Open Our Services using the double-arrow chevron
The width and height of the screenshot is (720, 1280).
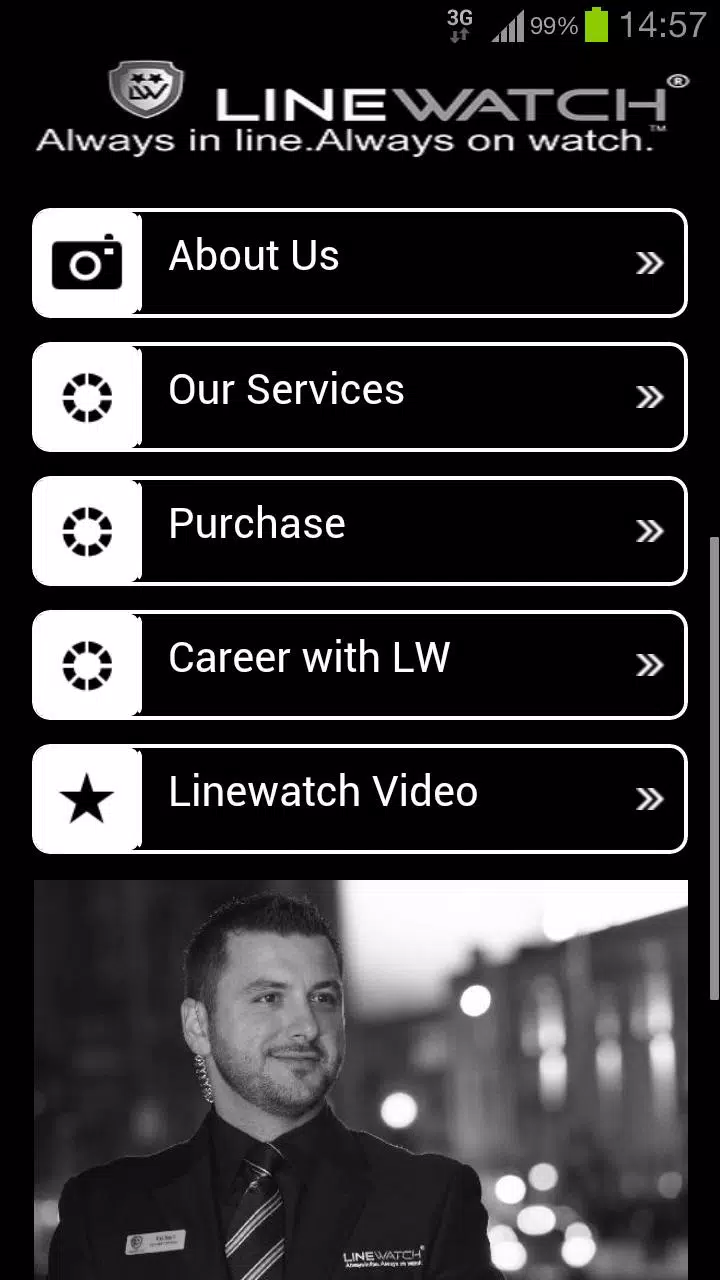pos(650,396)
